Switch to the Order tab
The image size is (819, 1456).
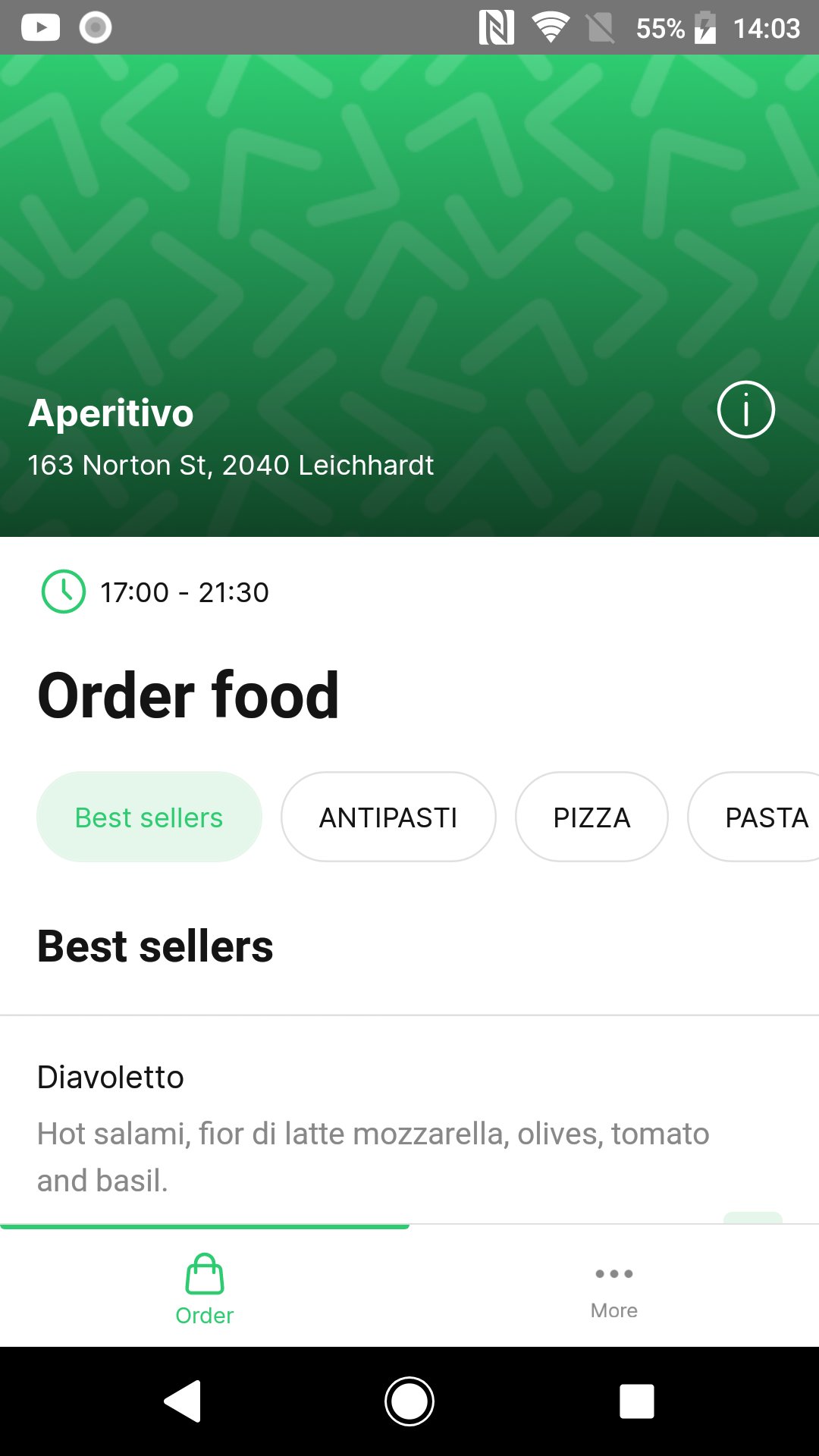coord(205,1289)
